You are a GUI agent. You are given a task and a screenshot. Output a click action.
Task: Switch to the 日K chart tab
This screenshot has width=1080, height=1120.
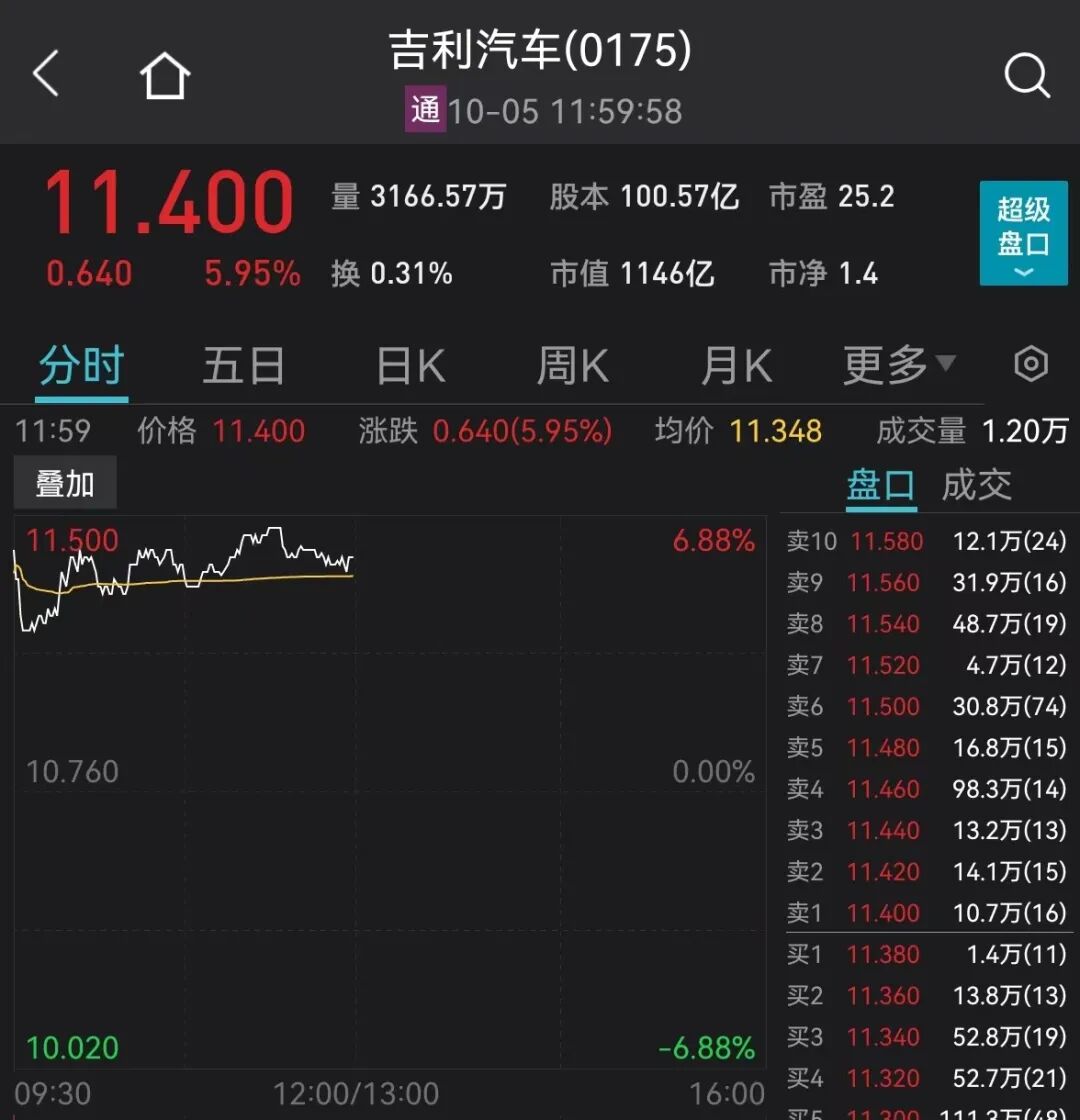[411, 365]
